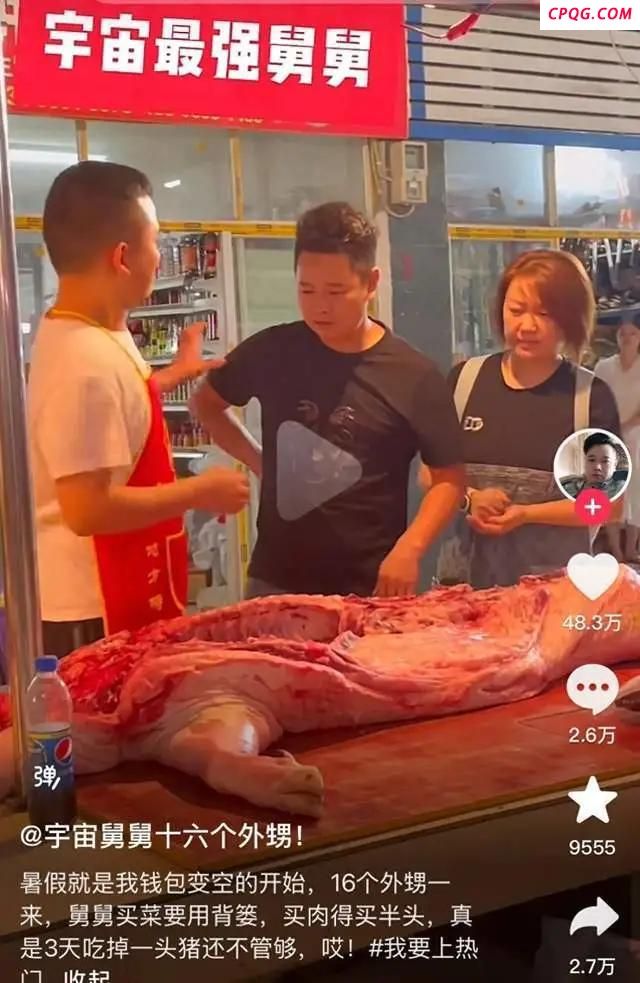Open the comments with 2.6万 count
Screen dimensions: 640x983
click(592, 690)
